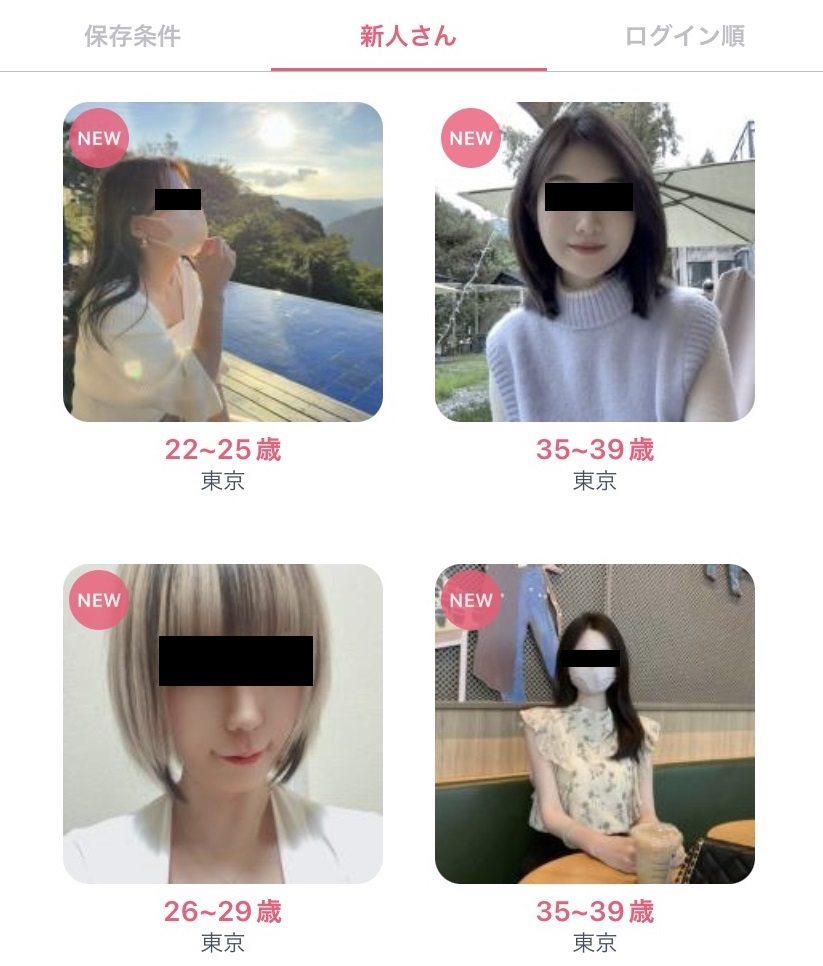Open the 26~29歳 Tokyo profile card

click(x=222, y=724)
